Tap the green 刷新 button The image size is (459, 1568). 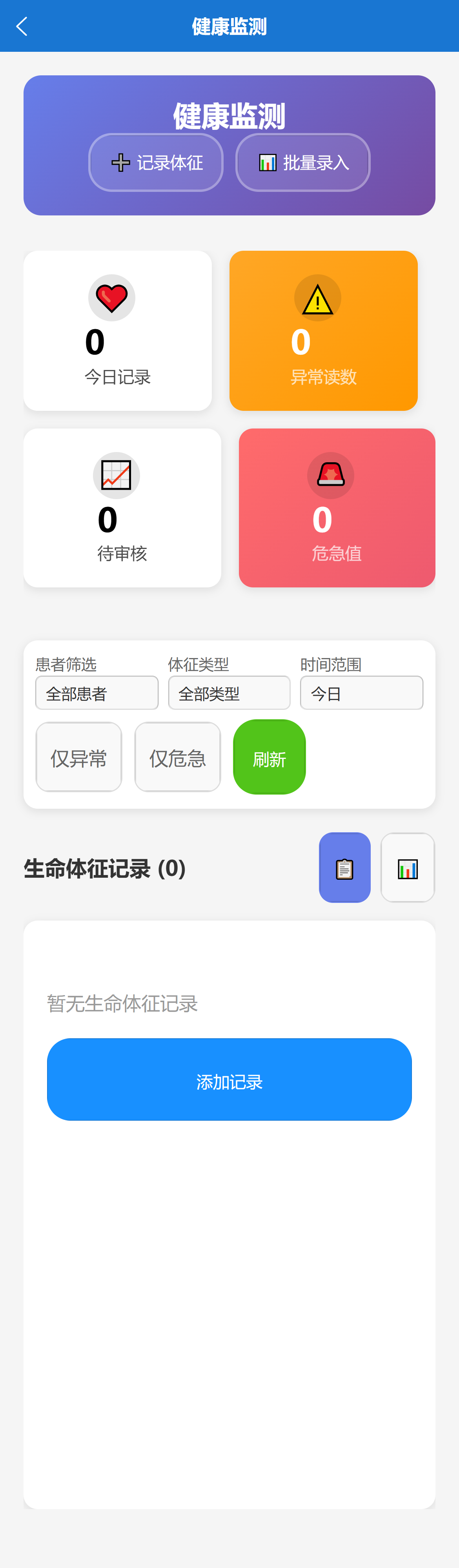[x=269, y=757]
